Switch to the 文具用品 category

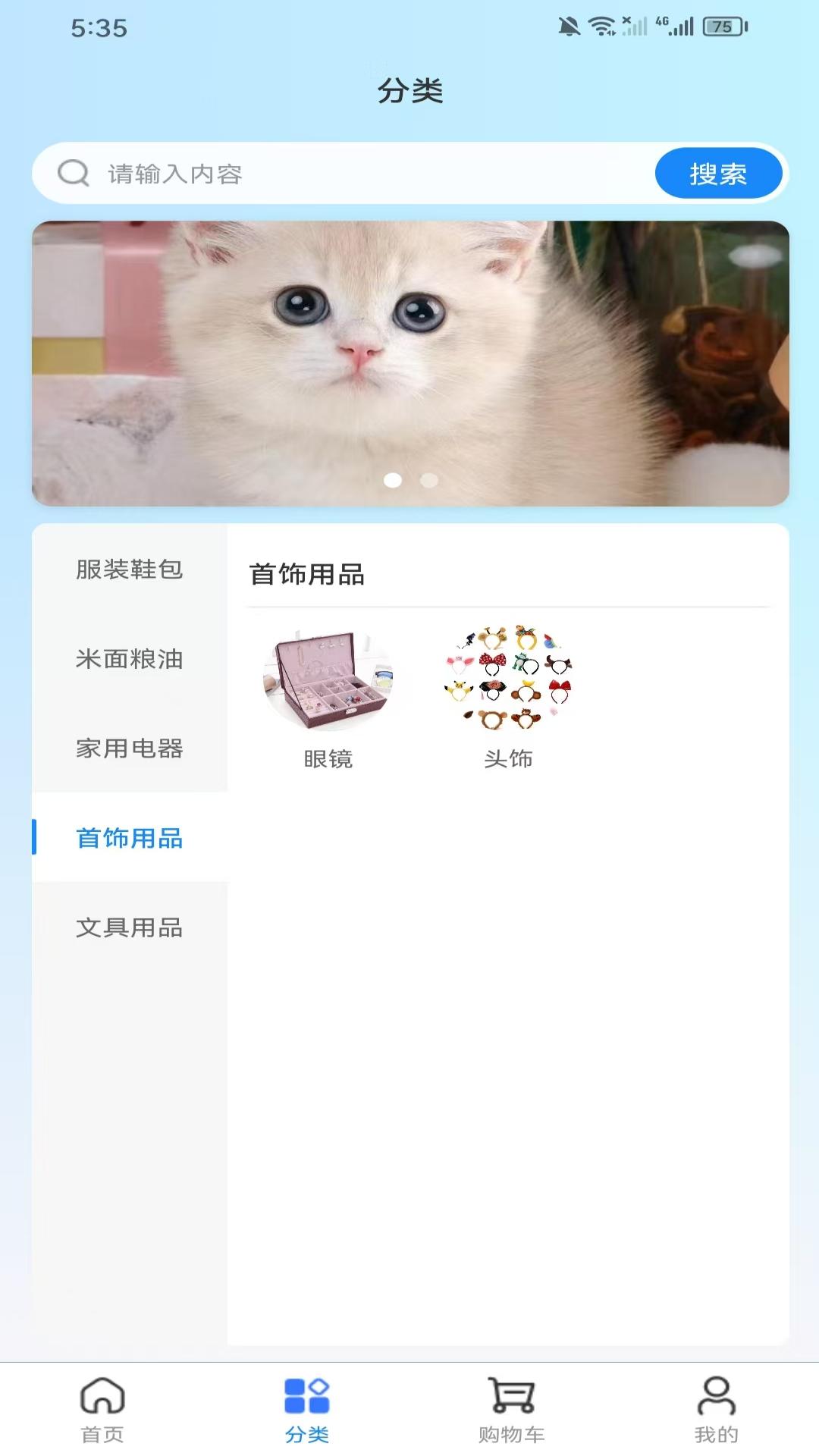coord(130,929)
